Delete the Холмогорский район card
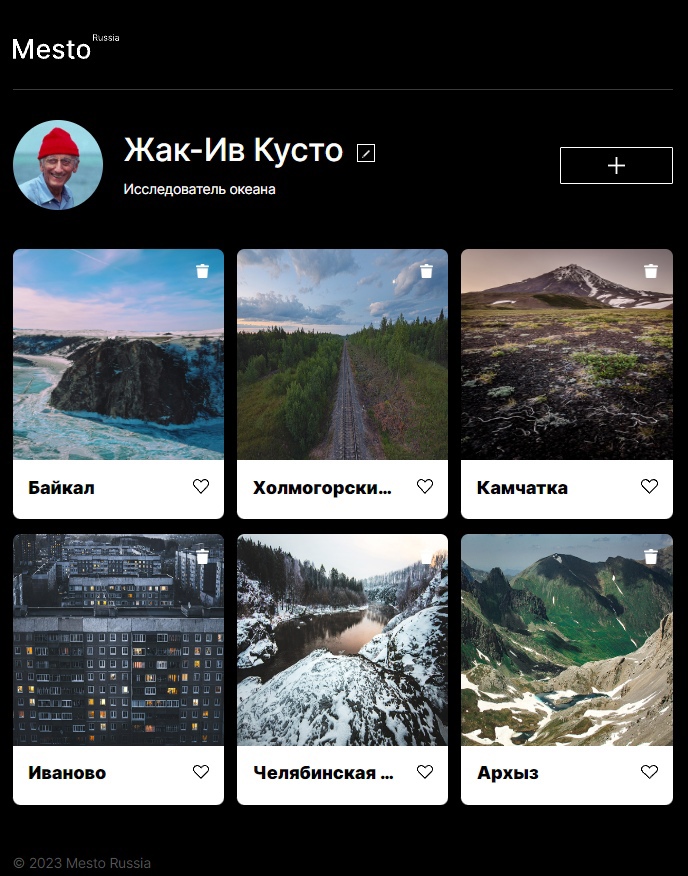The width and height of the screenshot is (688, 876). pos(426,271)
